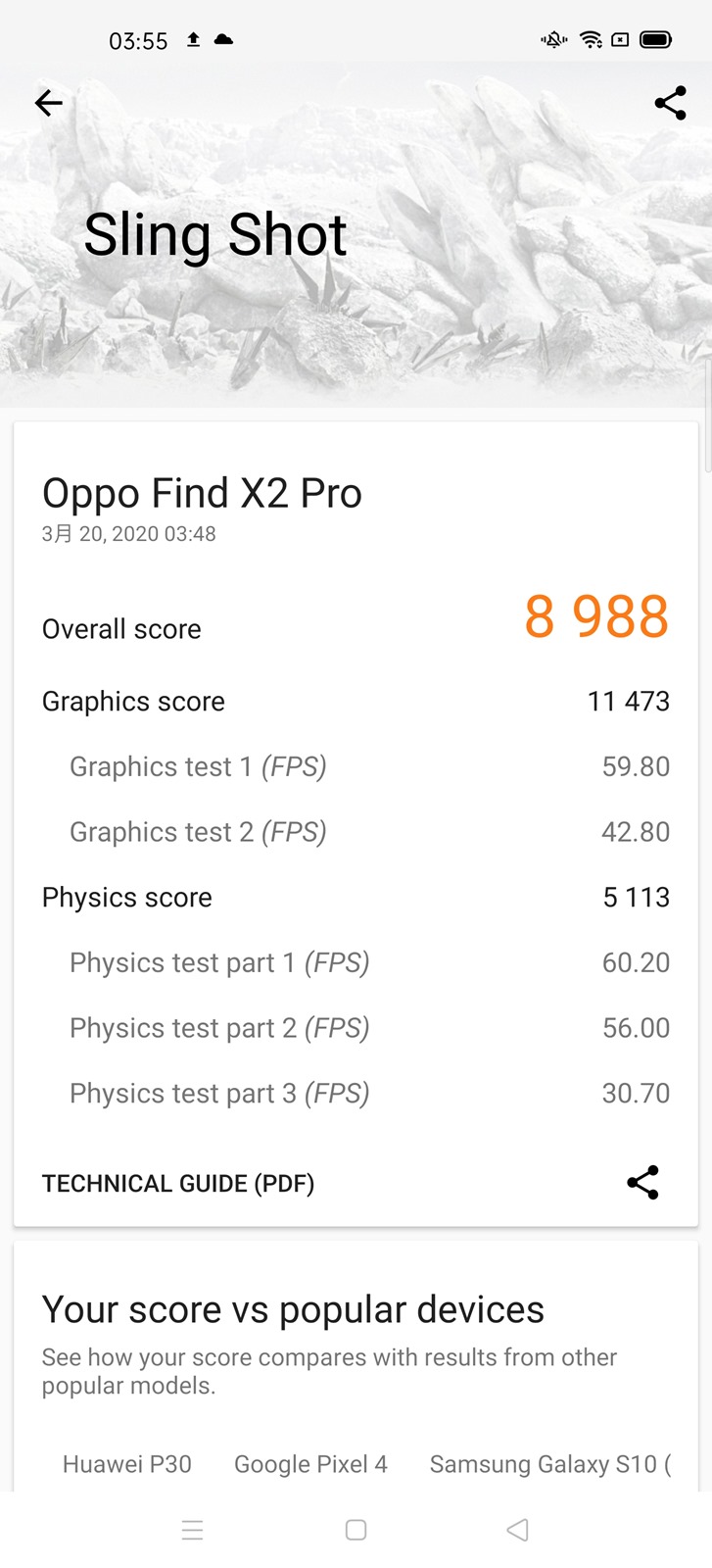The height and width of the screenshot is (1568, 712).
Task: Share the Oppo Find X2 Pro score card
Action: (642, 1182)
